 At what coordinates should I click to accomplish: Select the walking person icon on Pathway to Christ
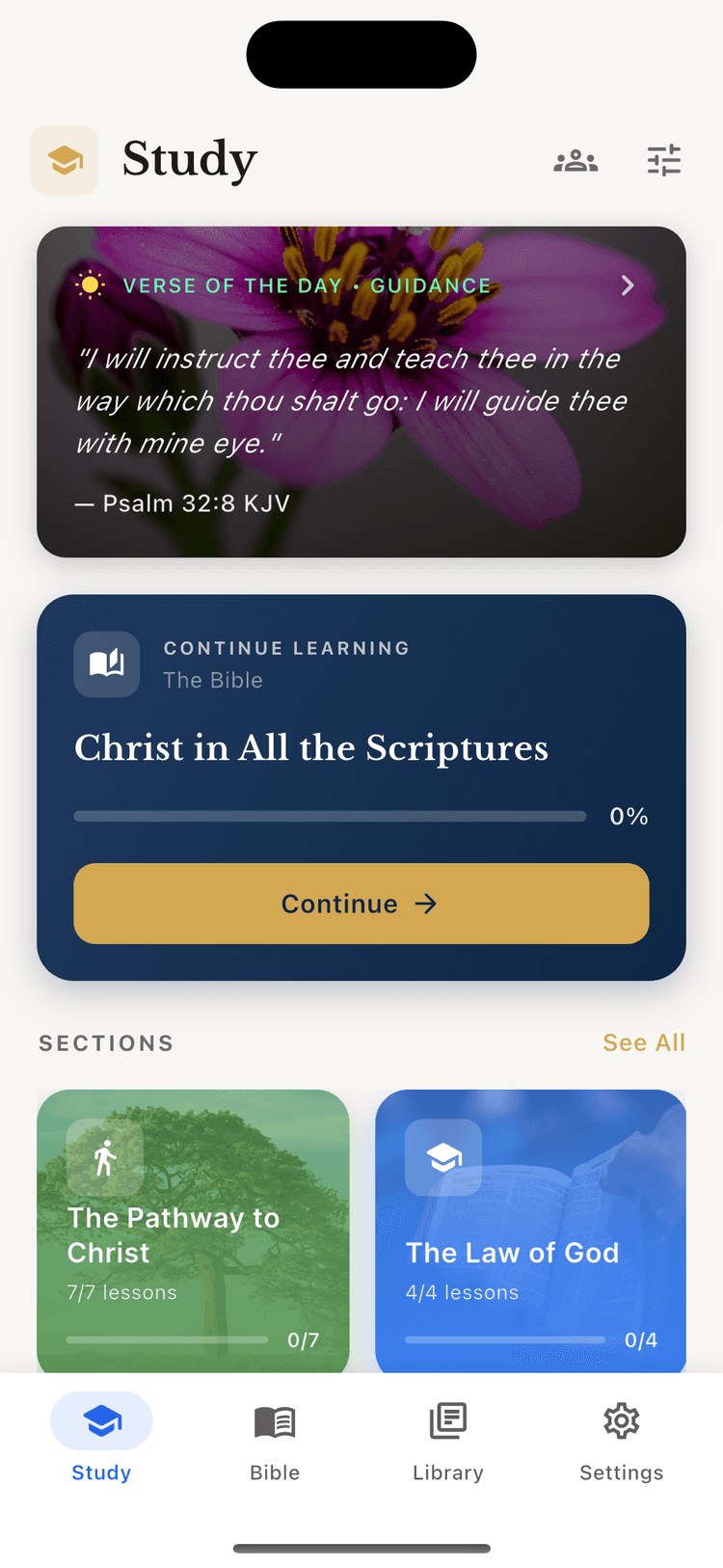tap(104, 1157)
